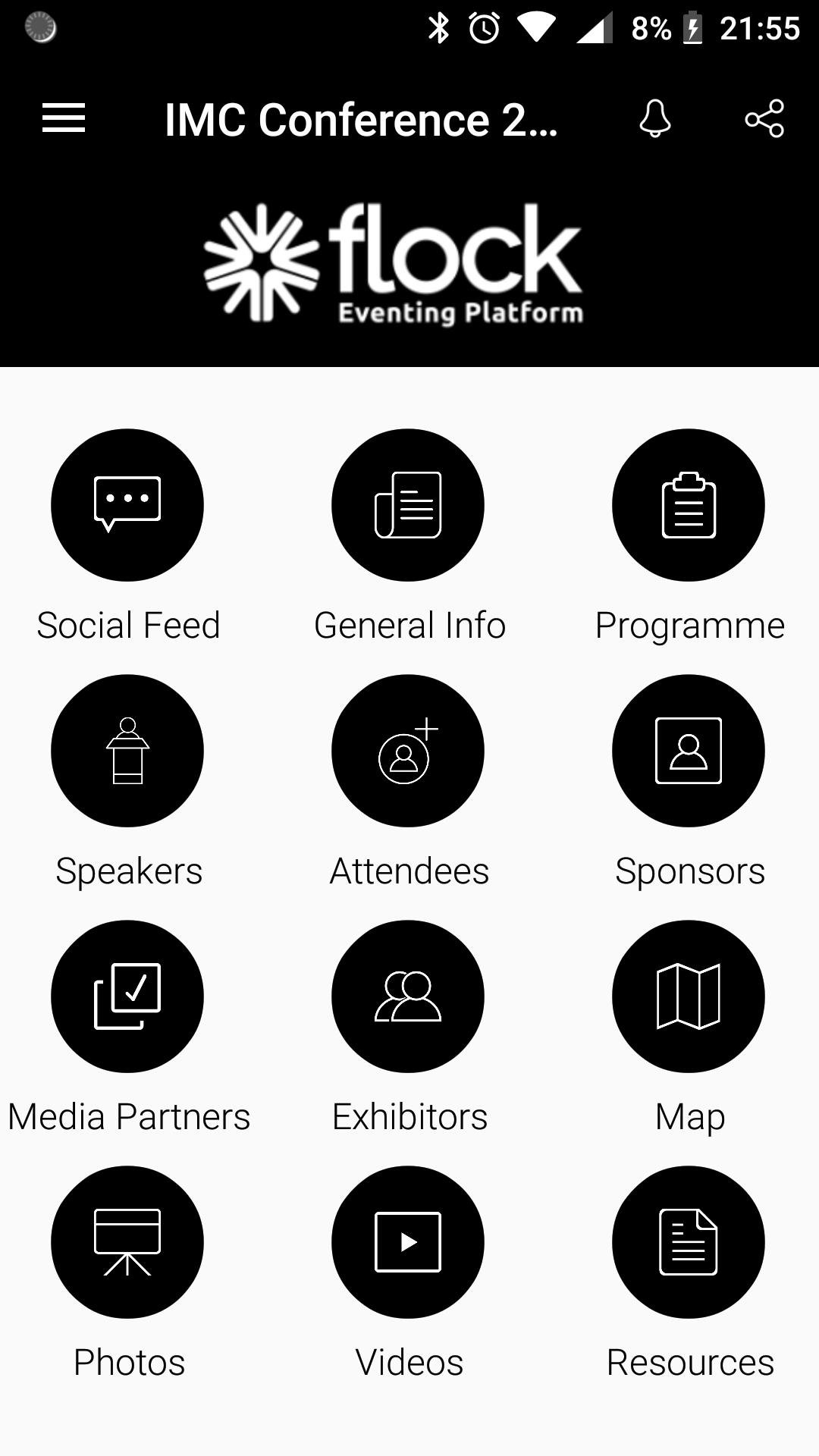Open Media Partners
Screen dimensions: 819x1456
pyautogui.click(x=127, y=997)
